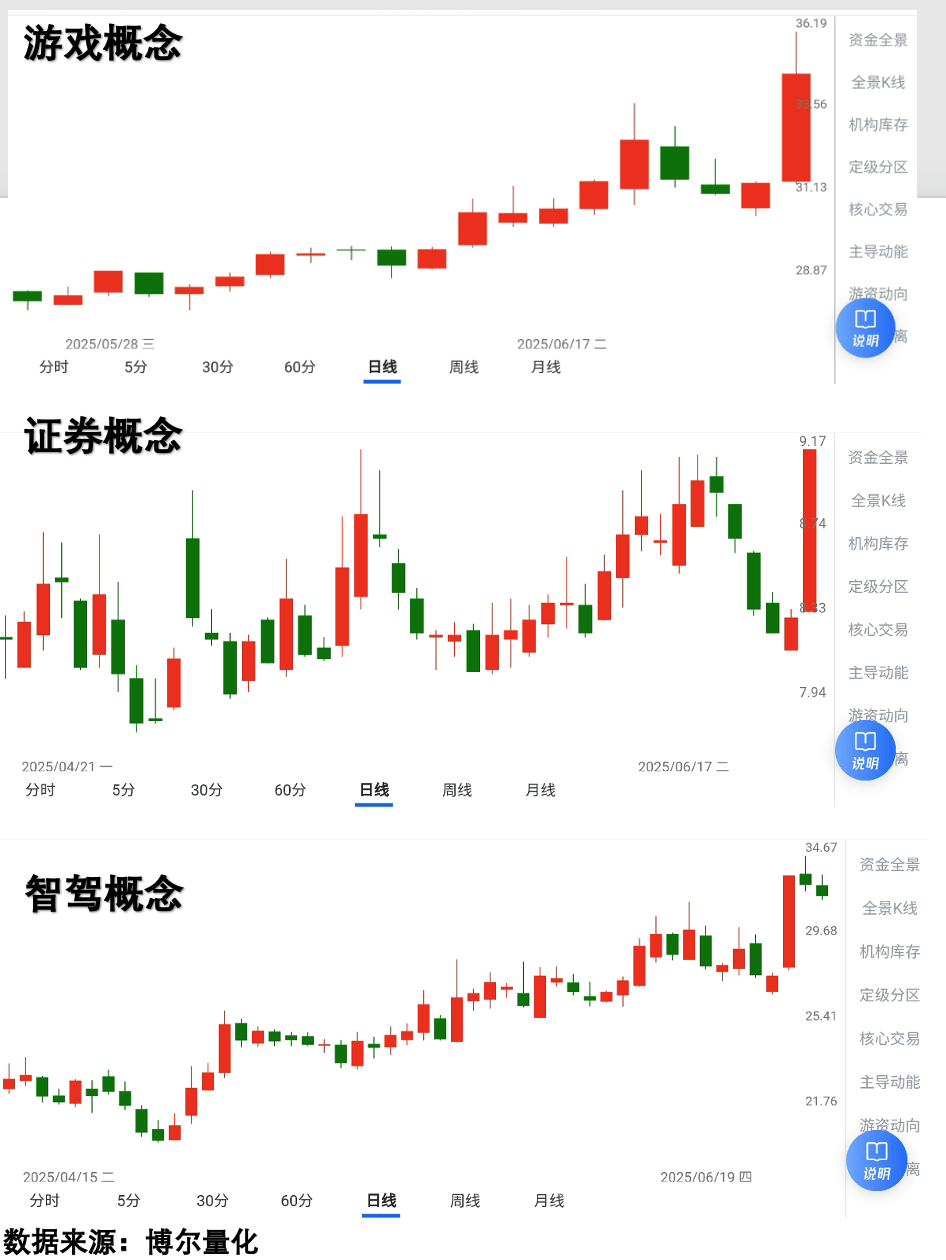Switch to 月线 tab on 证券概念 chart
The height and width of the screenshot is (1260, 946).
coord(539,789)
